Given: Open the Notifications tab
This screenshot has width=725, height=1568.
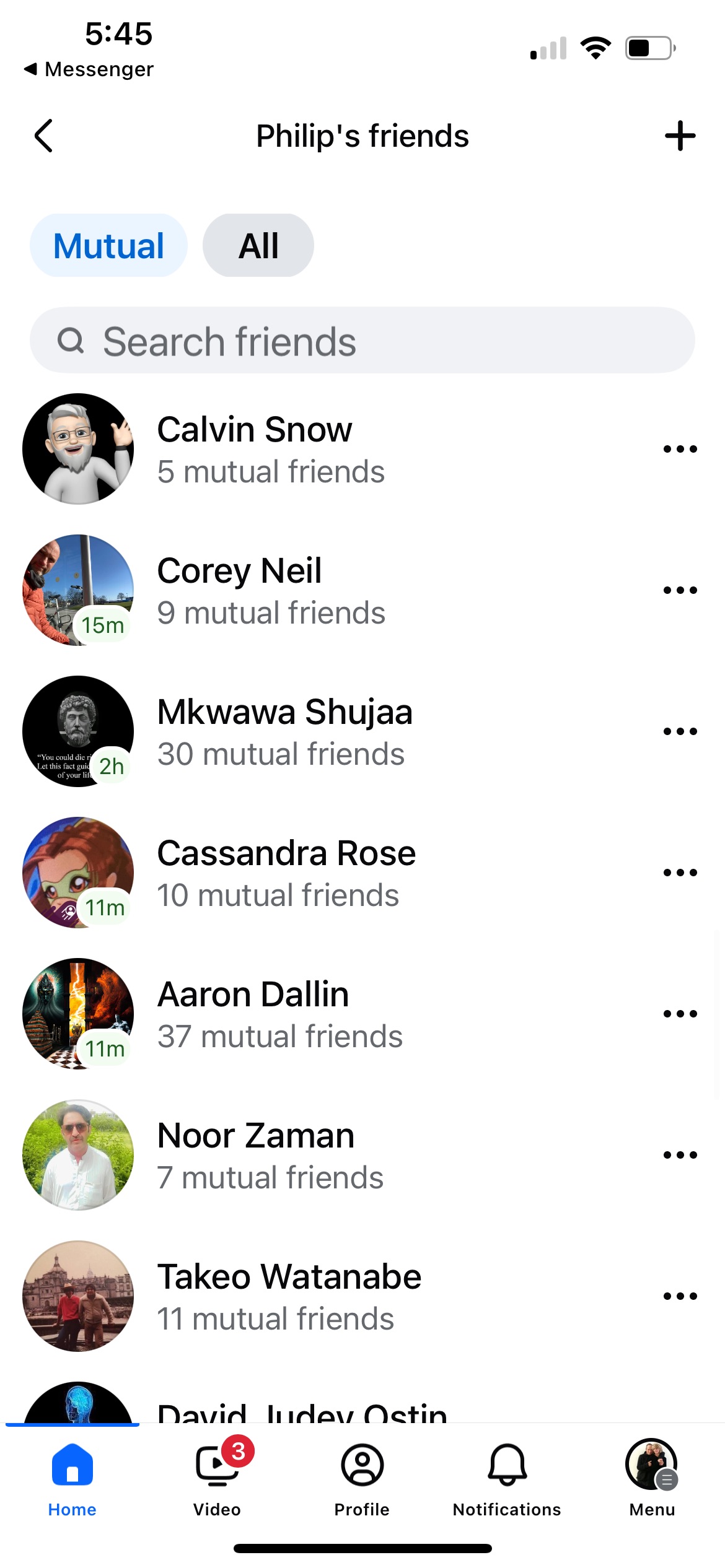Looking at the screenshot, I should [x=507, y=1479].
